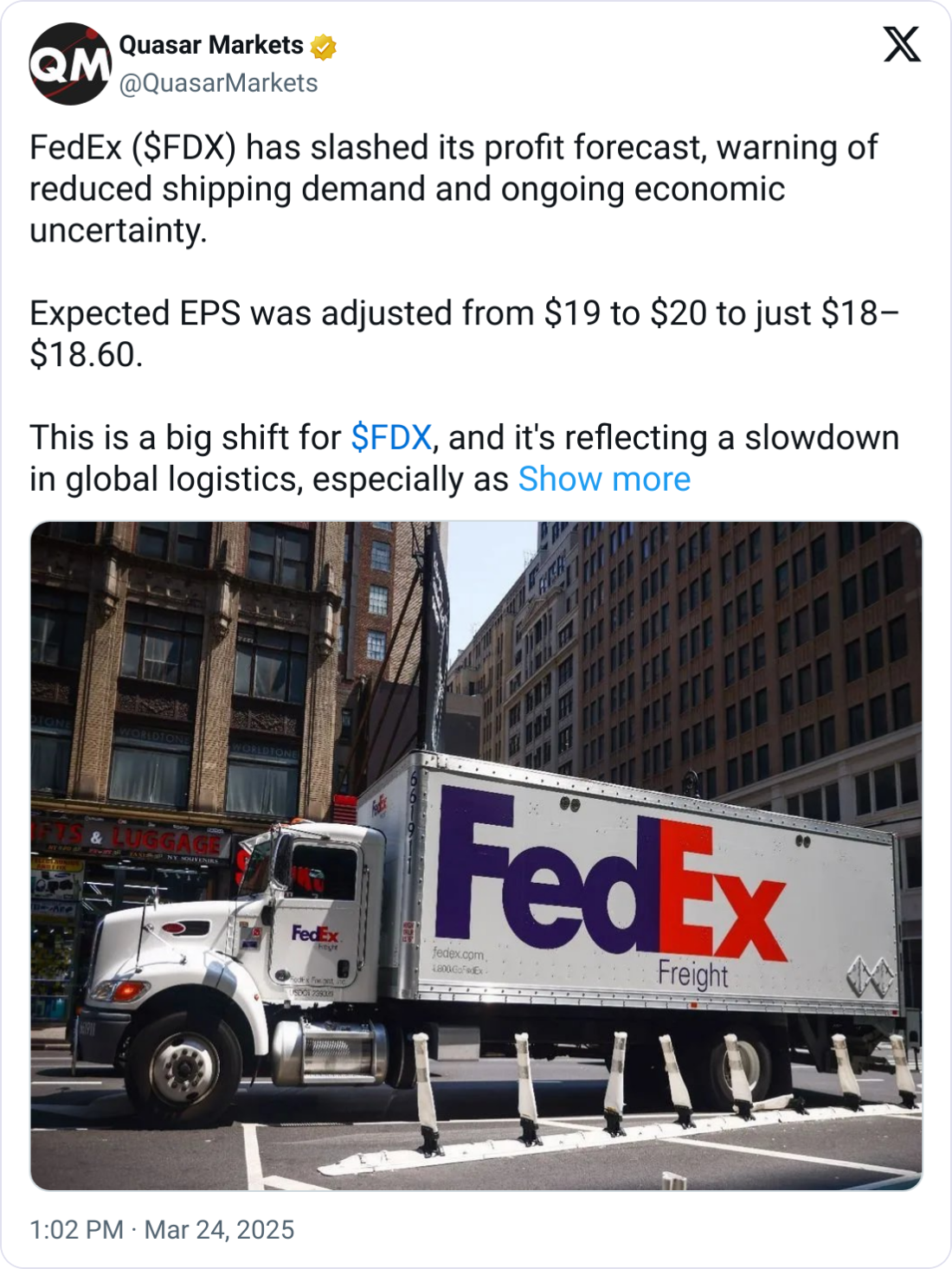This screenshot has width=952, height=1269.
Task: Open the @QuasarMarkets handle
Action: tap(218, 83)
